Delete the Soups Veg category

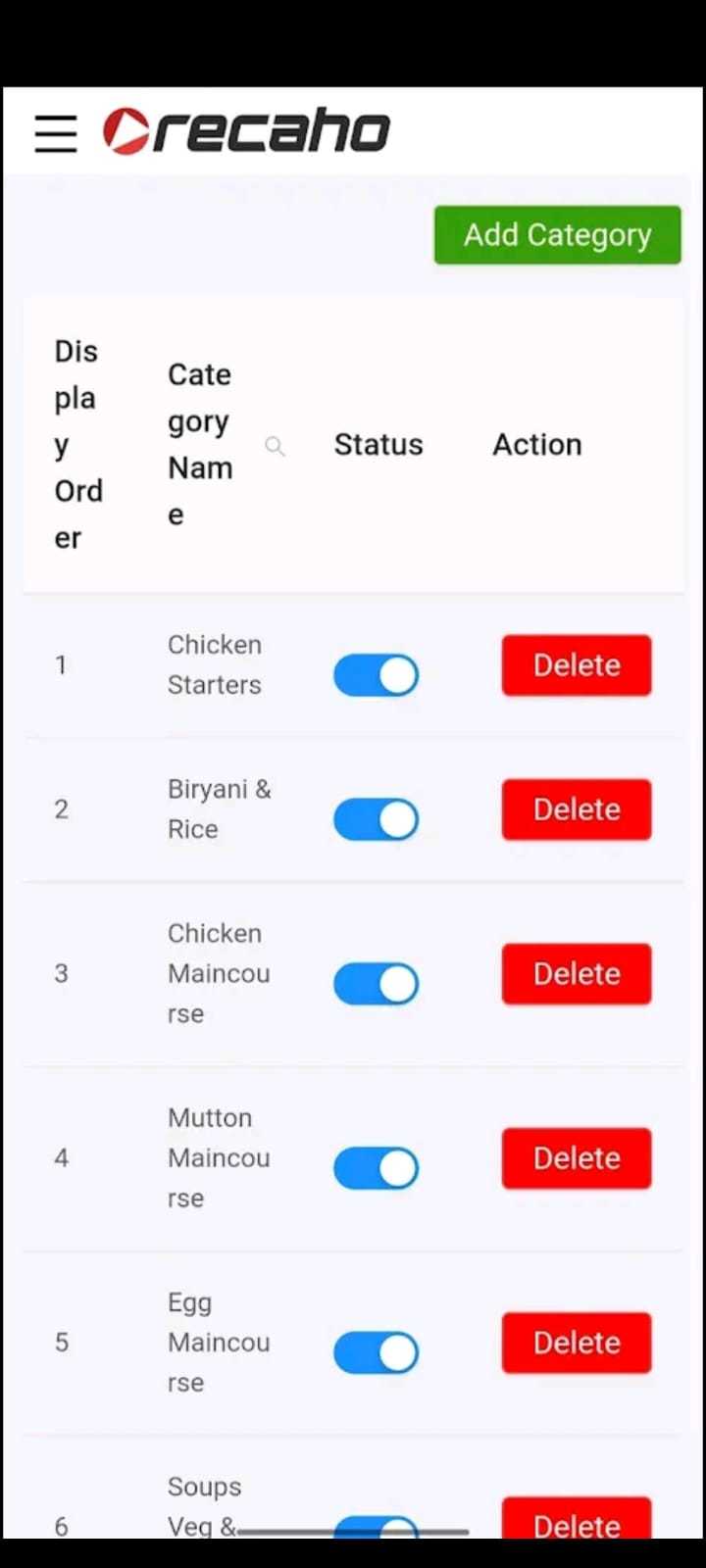577,1520
